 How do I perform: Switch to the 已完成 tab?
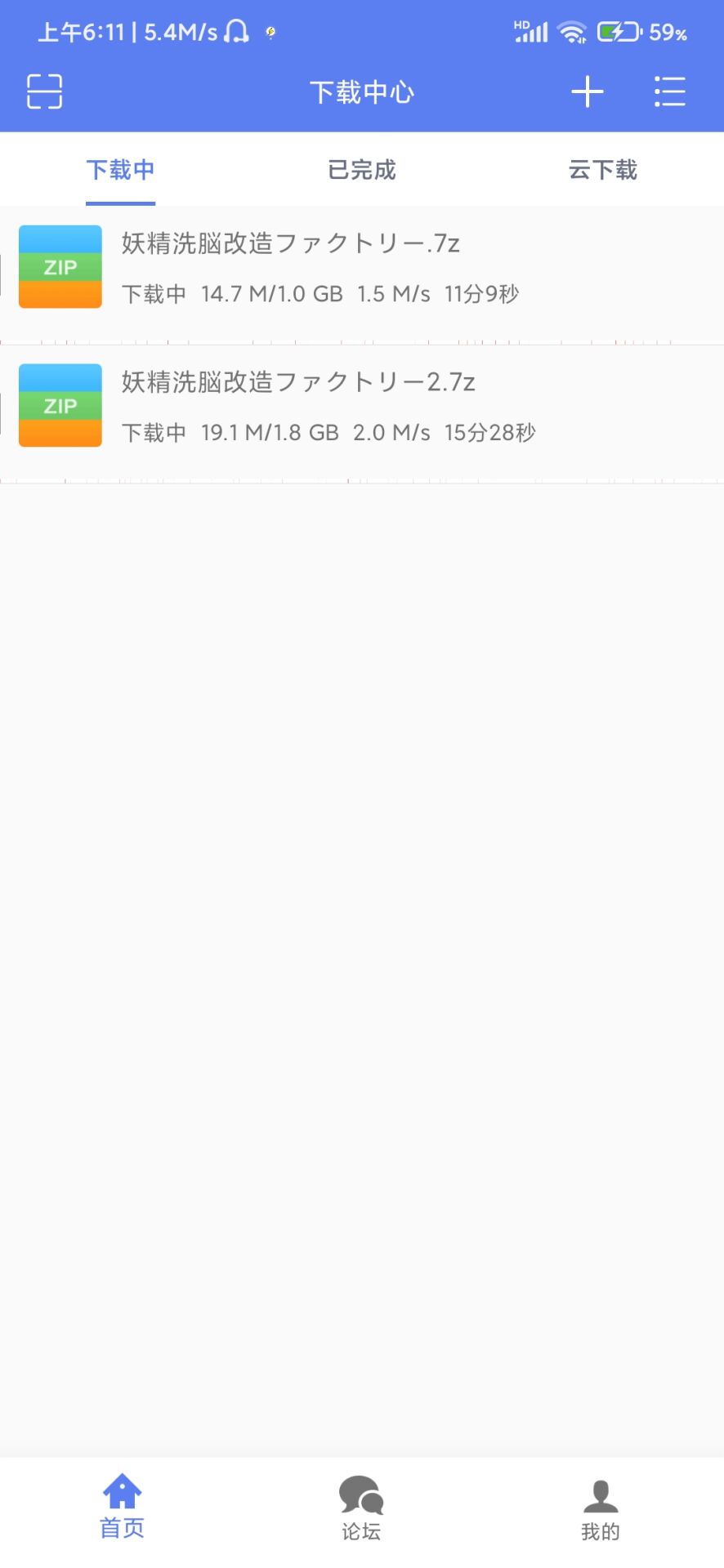pyautogui.click(x=360, y=170)
